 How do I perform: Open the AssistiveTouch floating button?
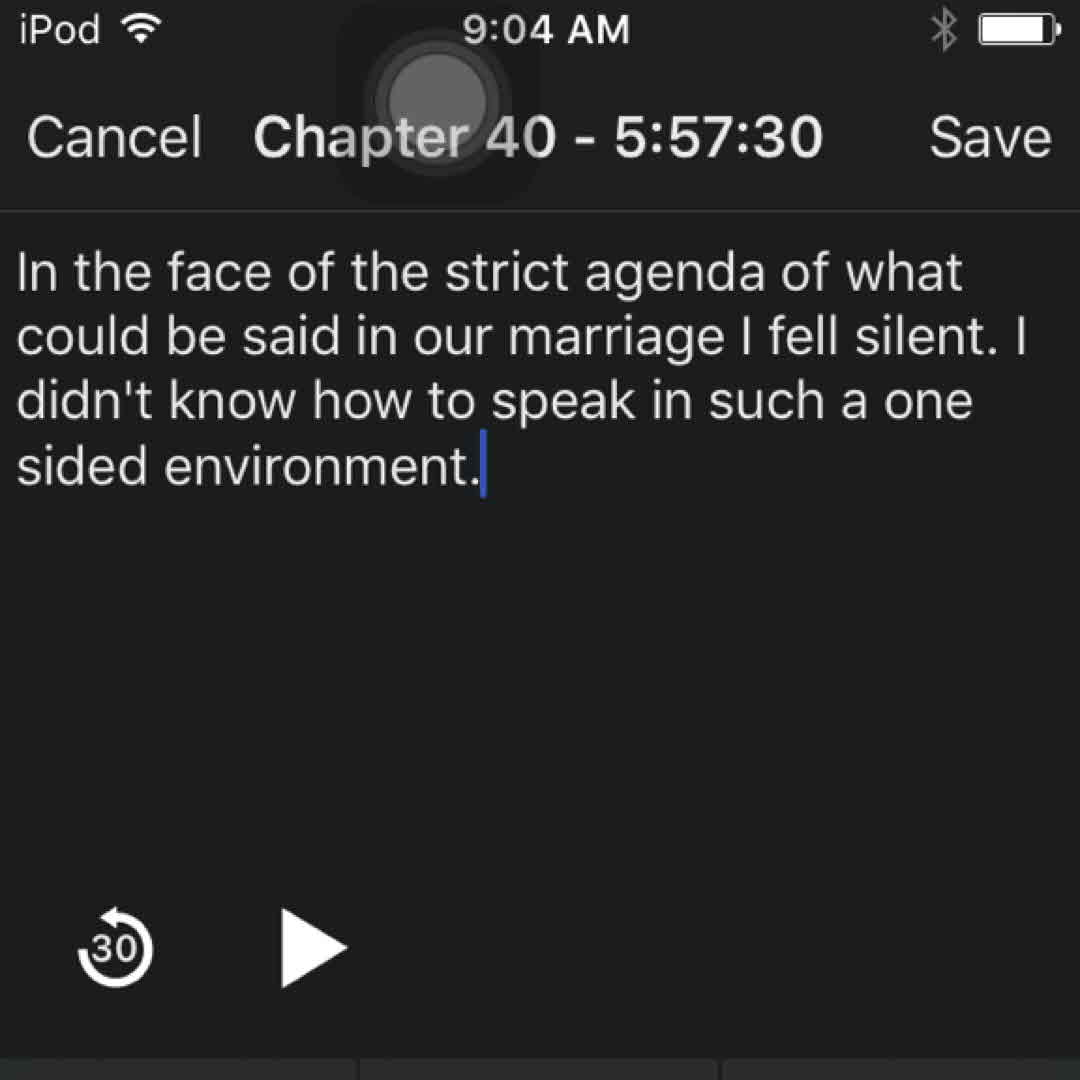point(437,99)
